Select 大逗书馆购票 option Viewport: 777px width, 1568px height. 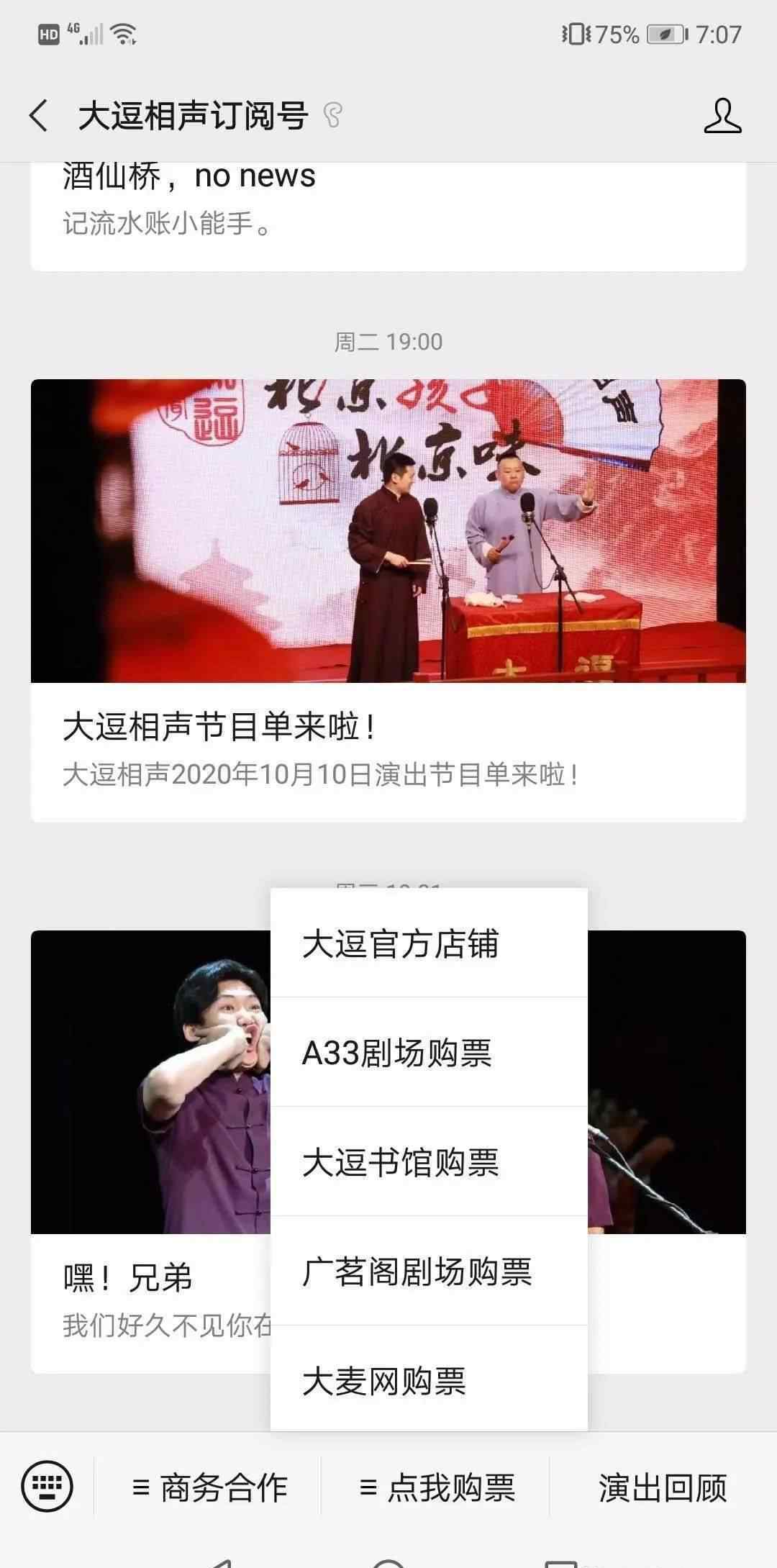[x=429, y=1162]
